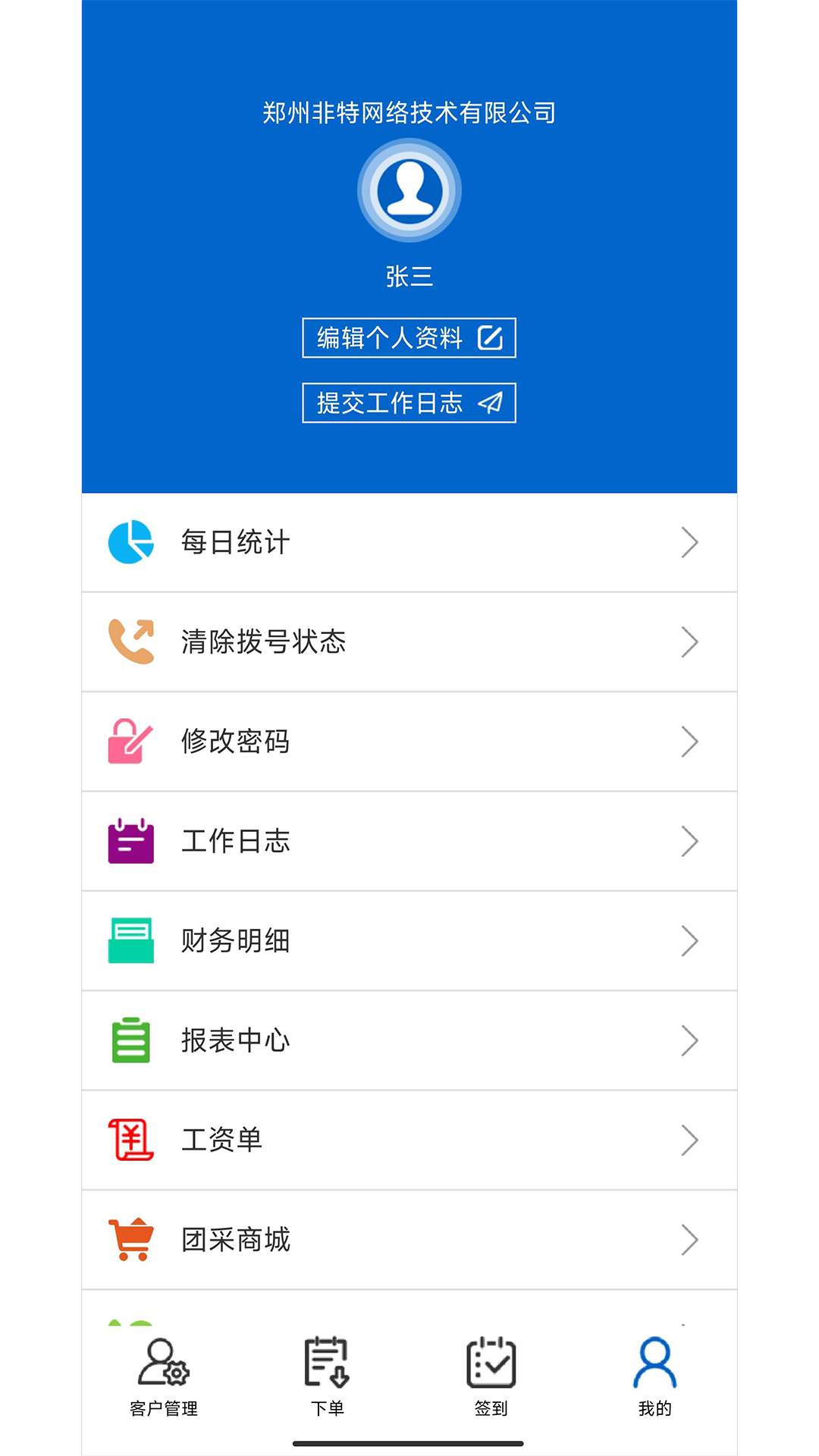Open the user profile avatar
This screenshot has height=1456, width=819.
(x=409, y=191)
